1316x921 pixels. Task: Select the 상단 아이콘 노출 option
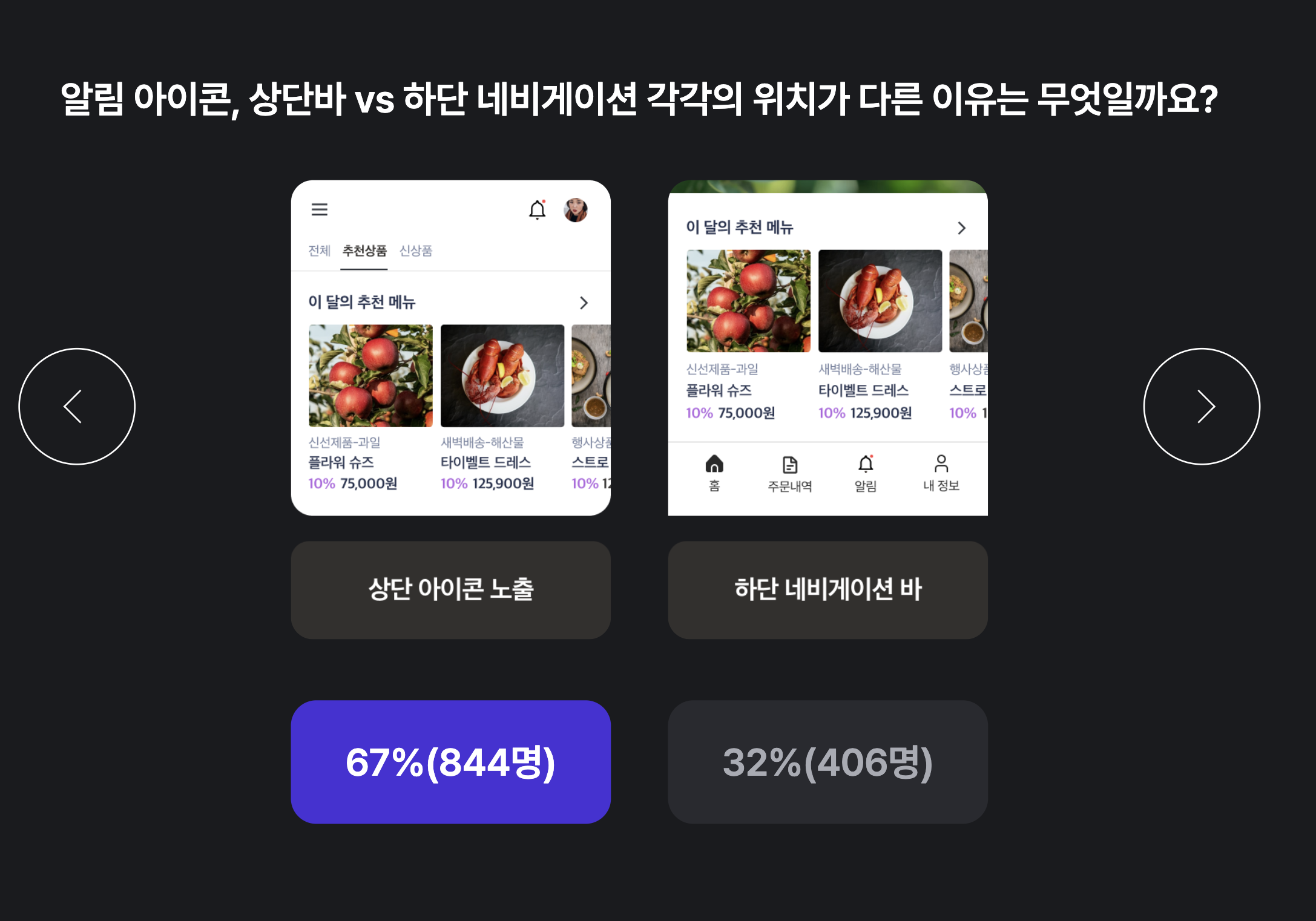coord(450,589)
